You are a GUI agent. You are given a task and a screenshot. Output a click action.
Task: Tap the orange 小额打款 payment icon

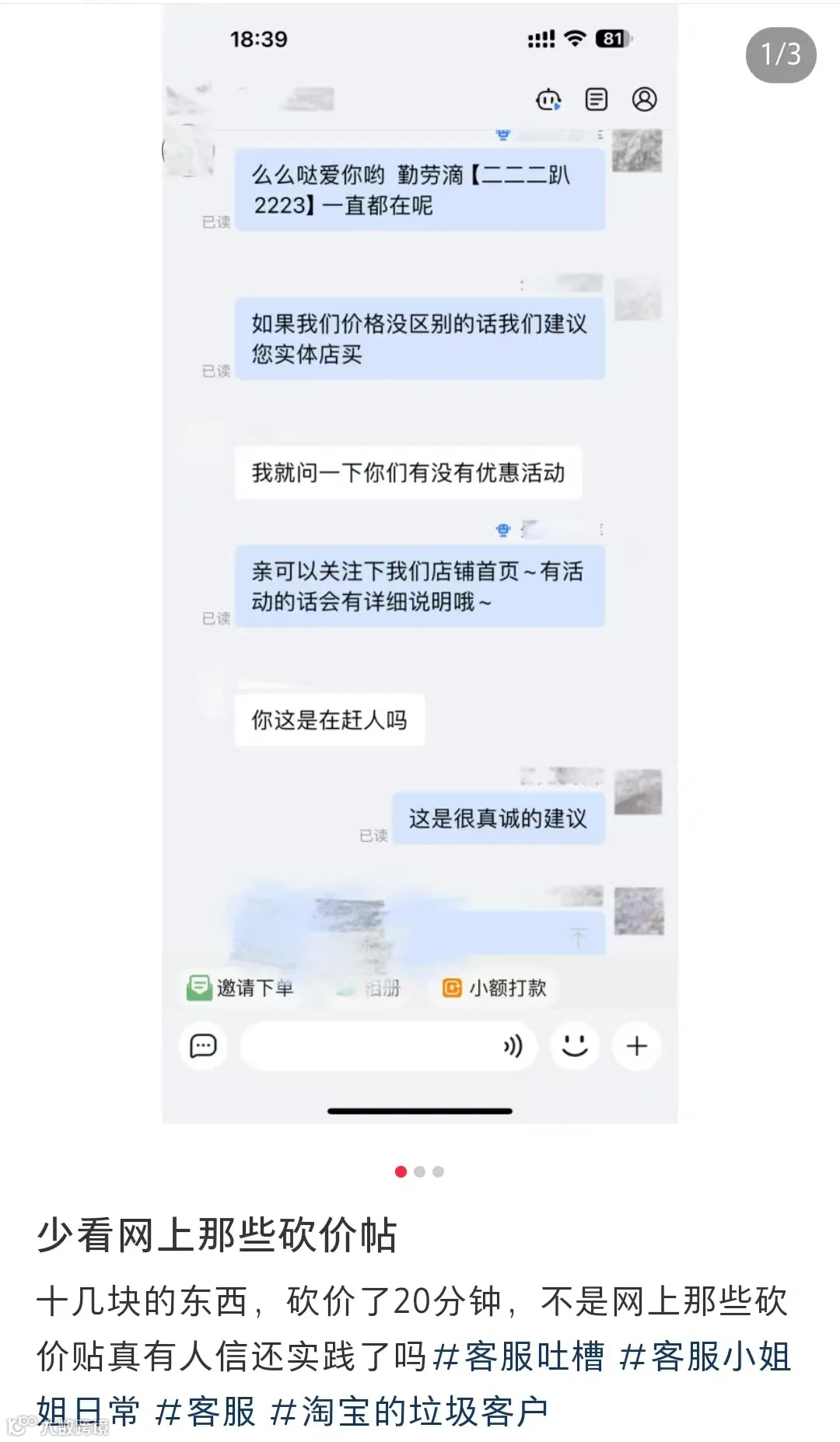(x=450, y=988)
